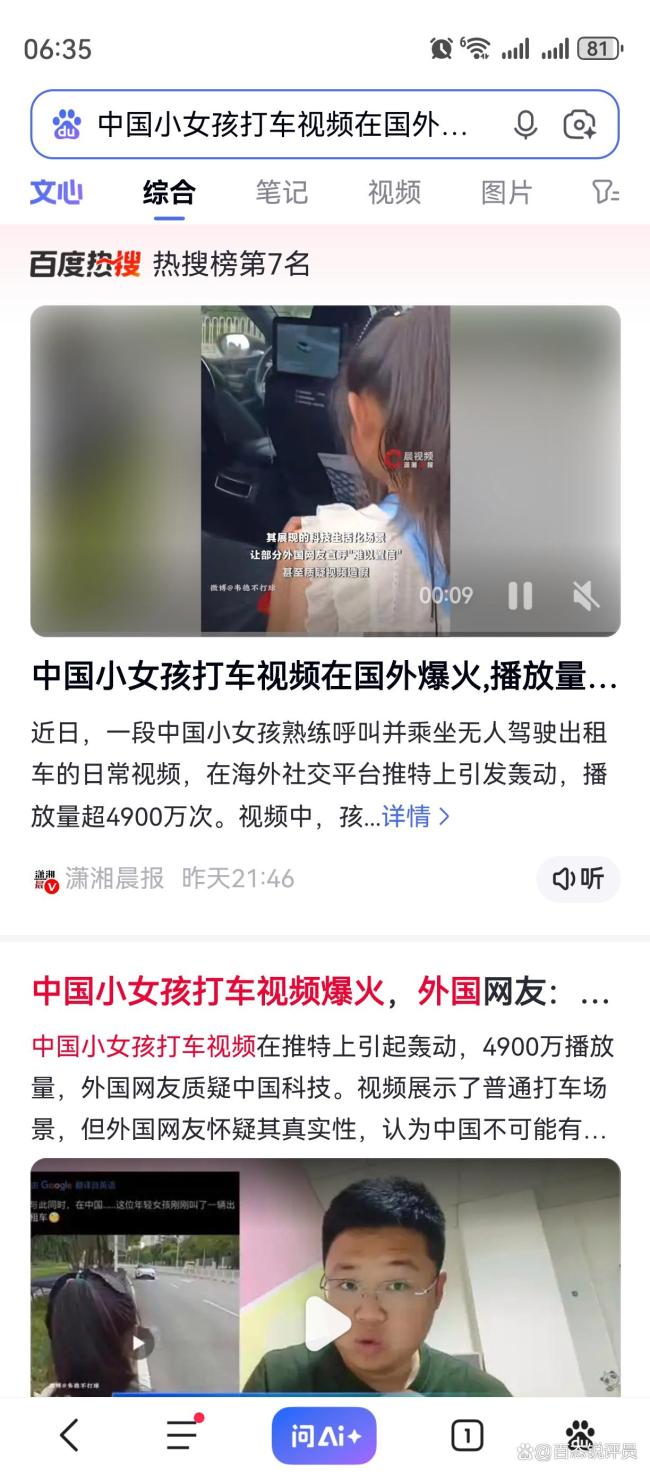The width and height of the screenshot is (650, 1474).
Task: Switch to the 视频 tab
Action: 394,192
